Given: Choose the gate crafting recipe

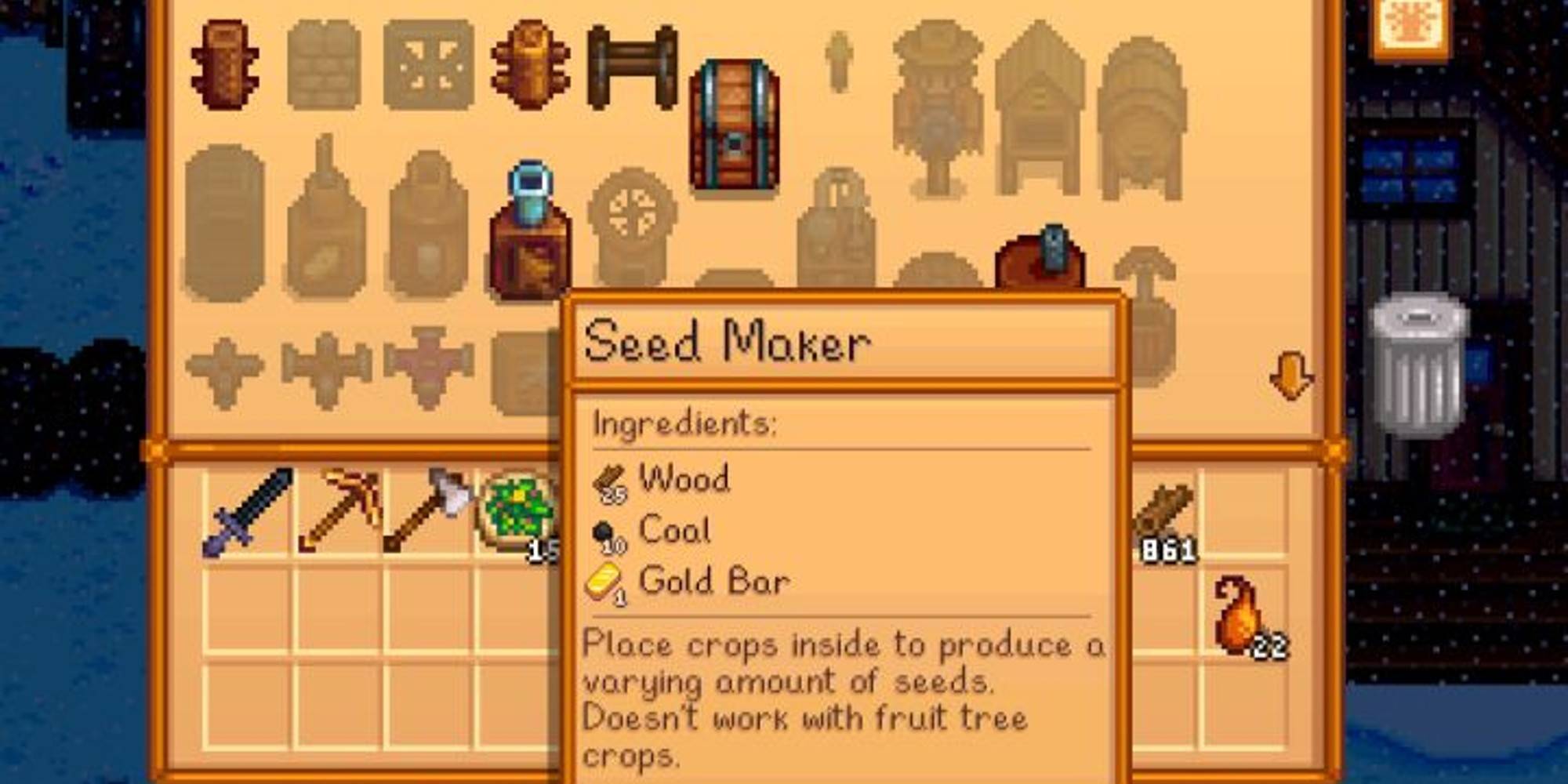Looking at the screenshot, I should click(x=632, y=67).
